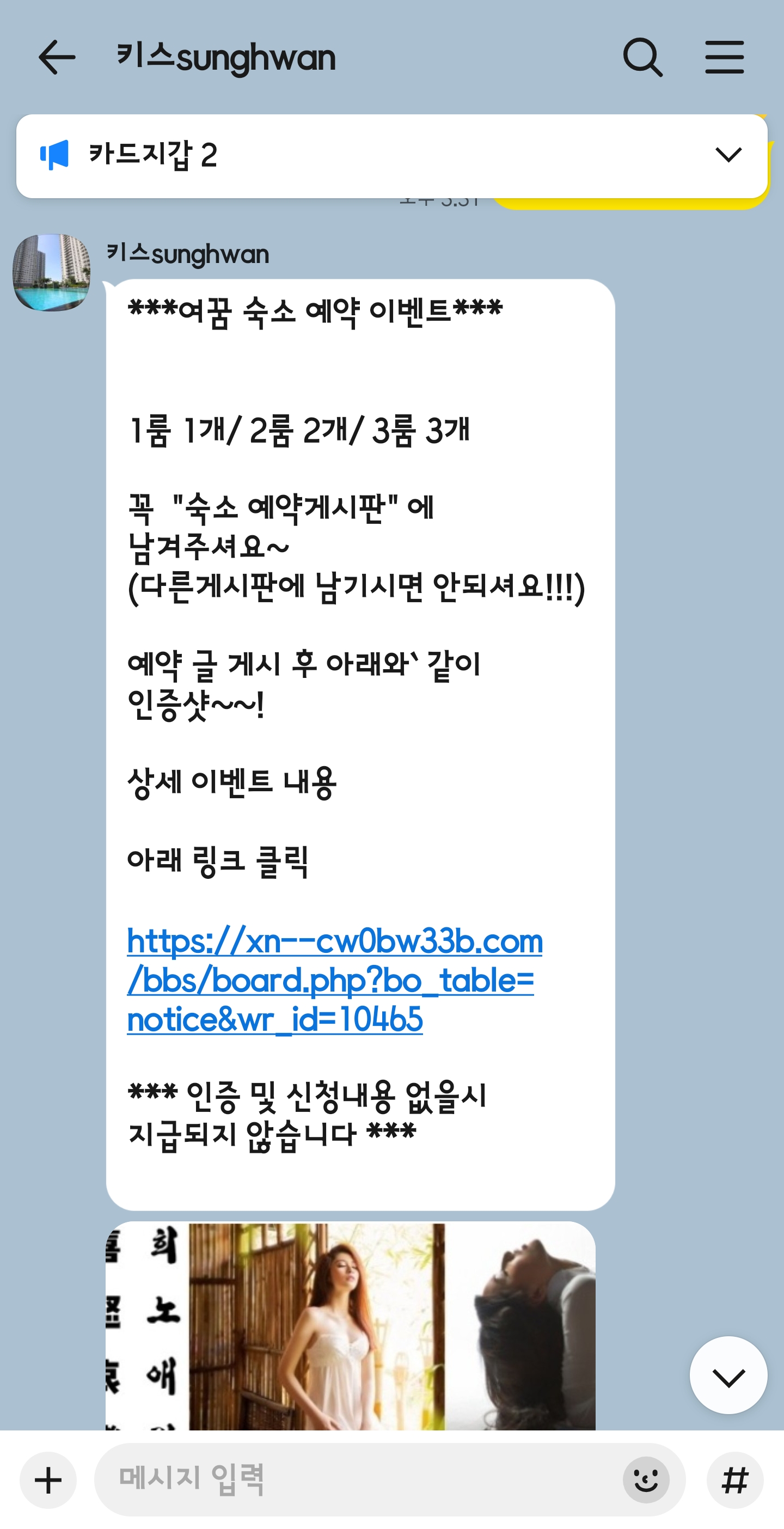The height and width of the screenshot is (1529, 784).
Task: Go back from the chat
Action: (x=57, y=58)
